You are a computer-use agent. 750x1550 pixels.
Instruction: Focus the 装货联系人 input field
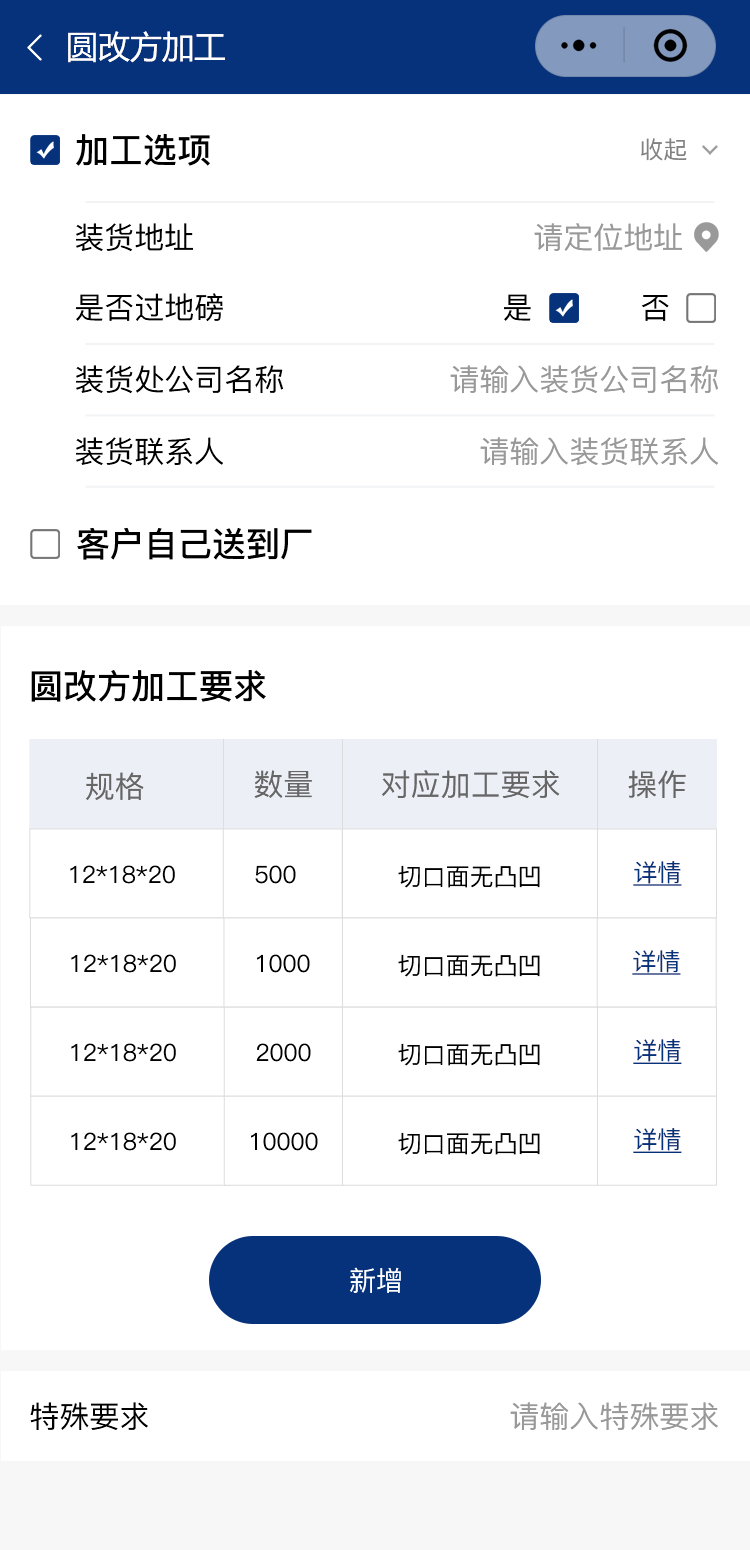point(598,452)
